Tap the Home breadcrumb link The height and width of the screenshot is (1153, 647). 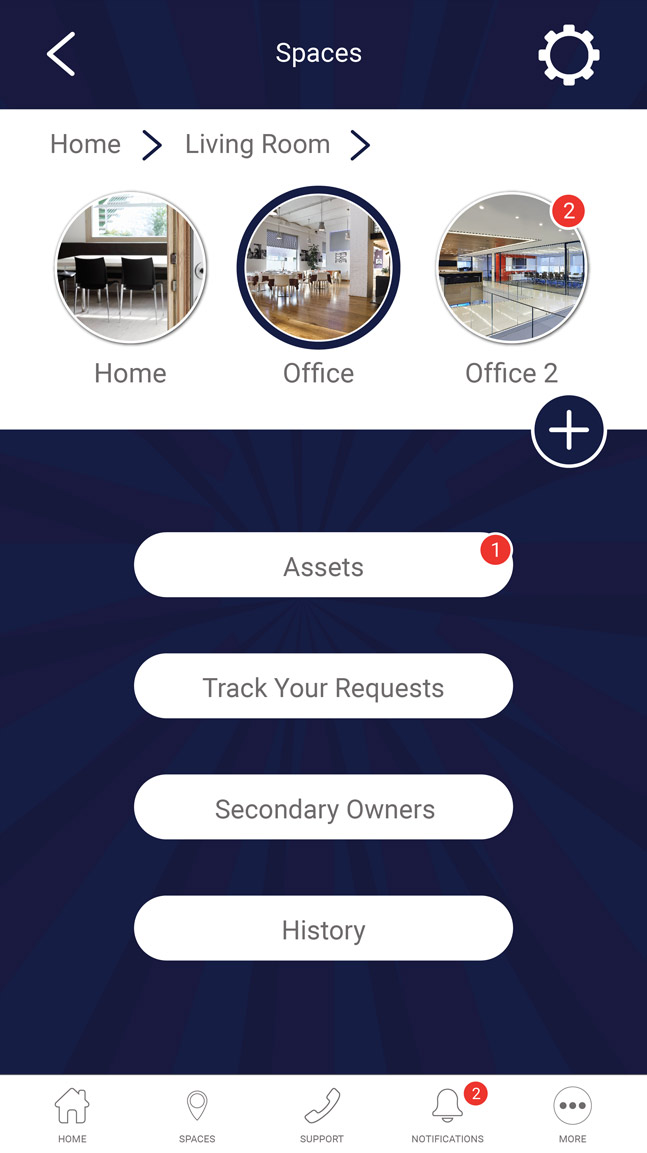(x=85, y=144)
